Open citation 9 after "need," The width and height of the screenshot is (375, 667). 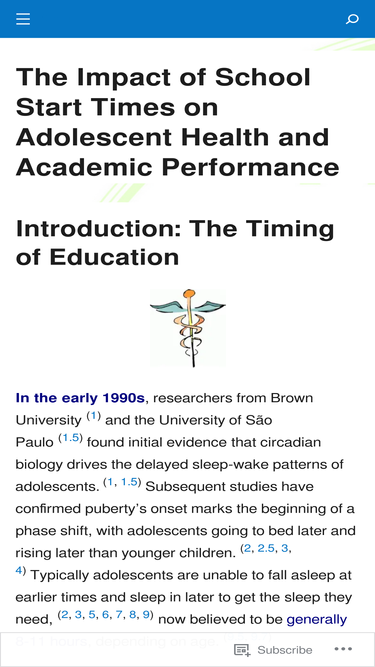pyautogui.click(x=146, y=615)
